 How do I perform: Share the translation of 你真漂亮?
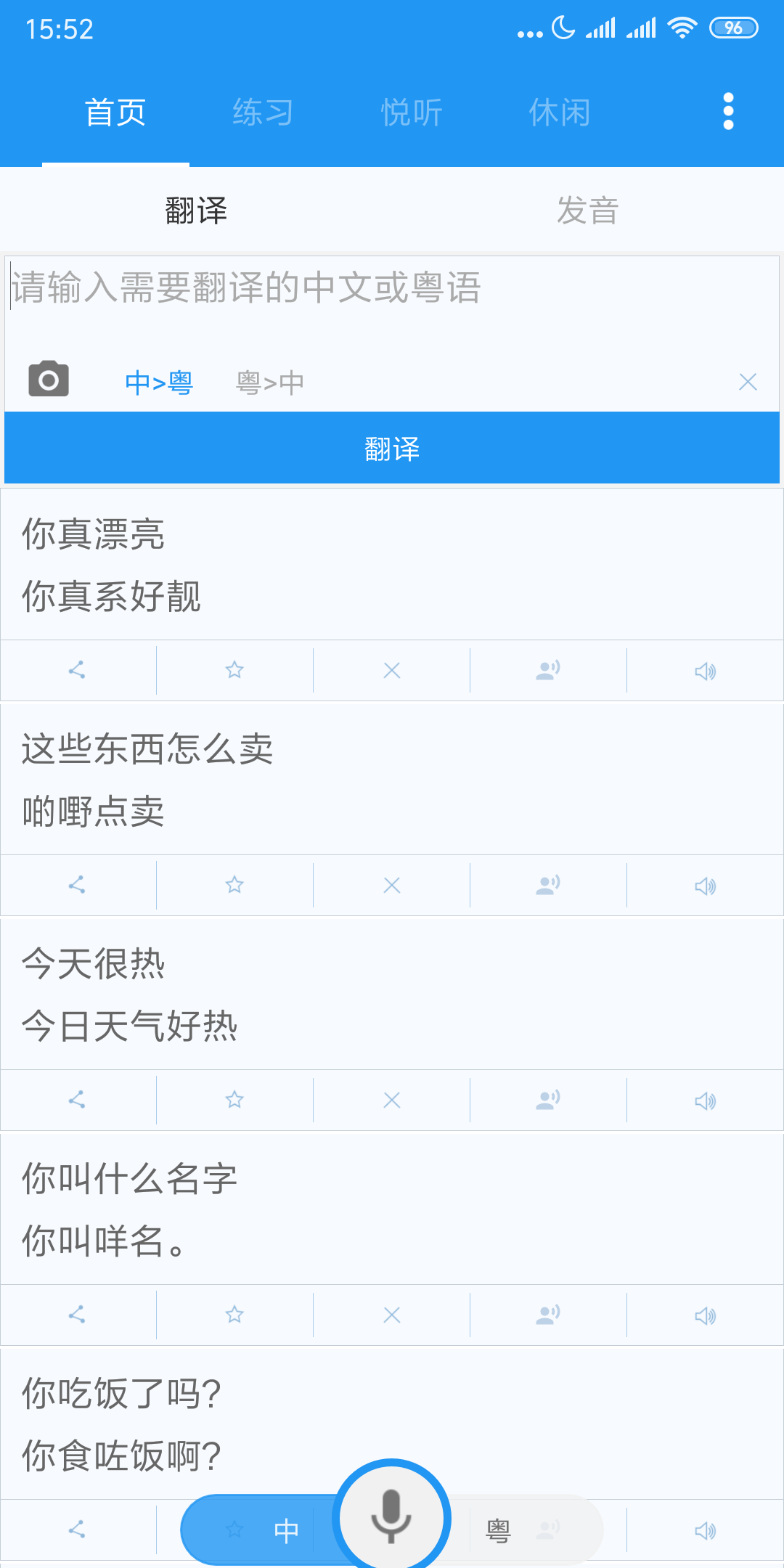pyautogui.click(x=78, y=670)
